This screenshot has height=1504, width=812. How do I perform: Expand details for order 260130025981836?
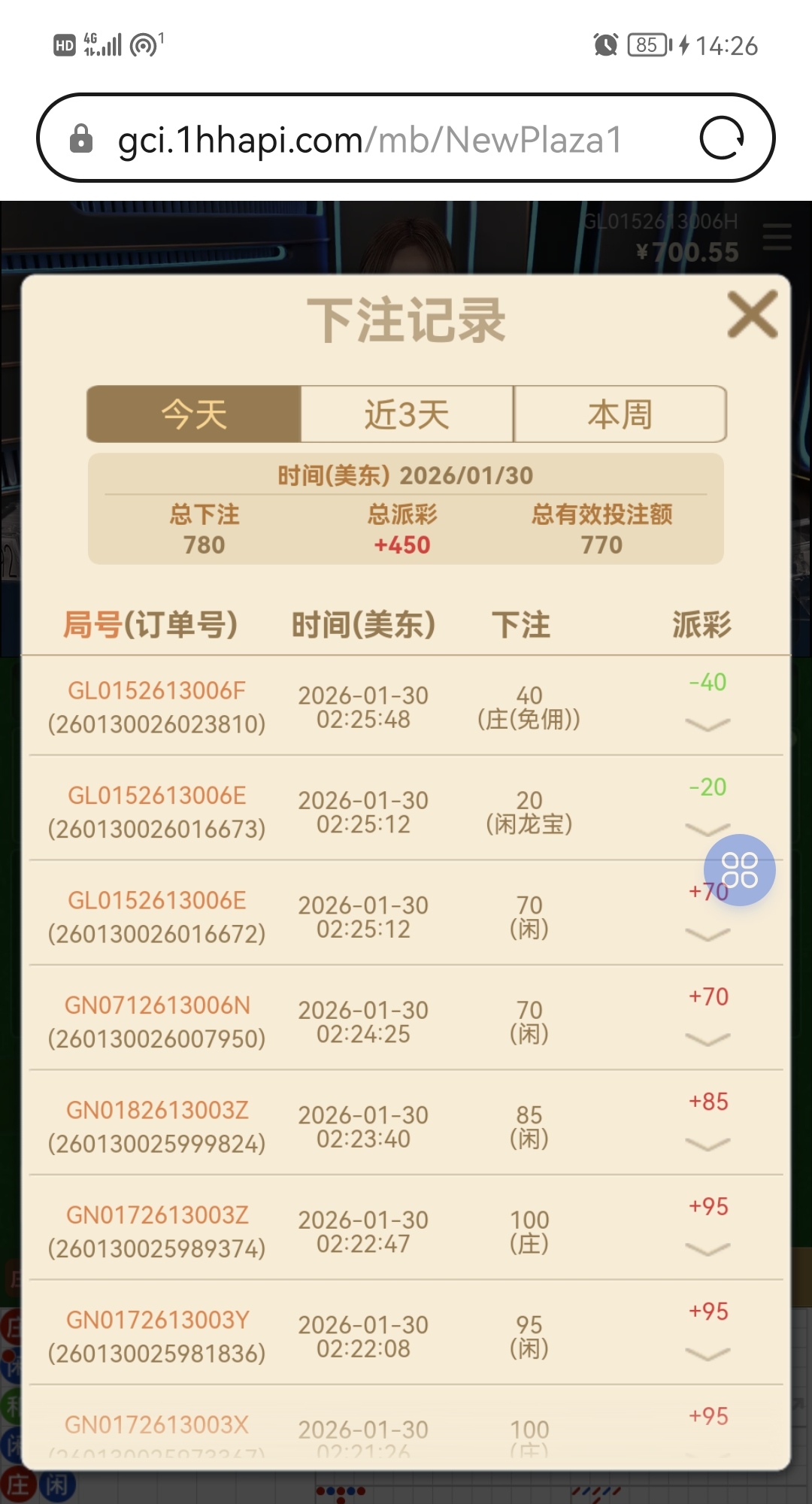[x=707, y=1354]
